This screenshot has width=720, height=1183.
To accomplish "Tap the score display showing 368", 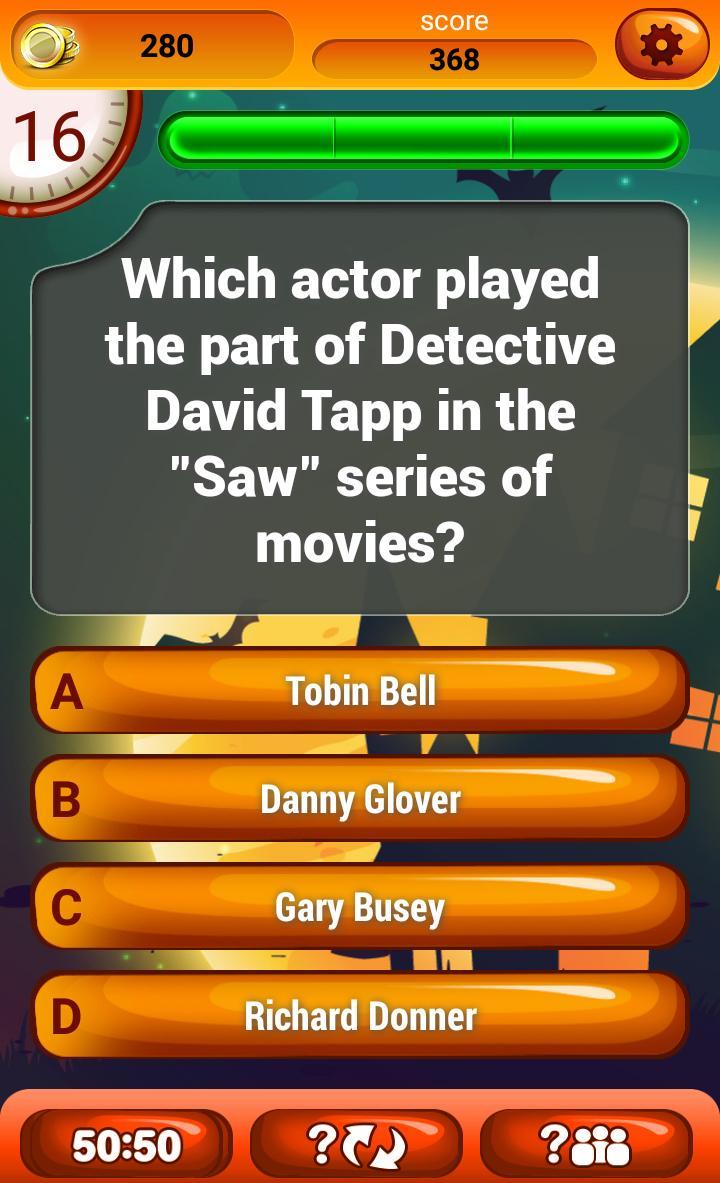I will pyautogui.click(x=453, y=60).
